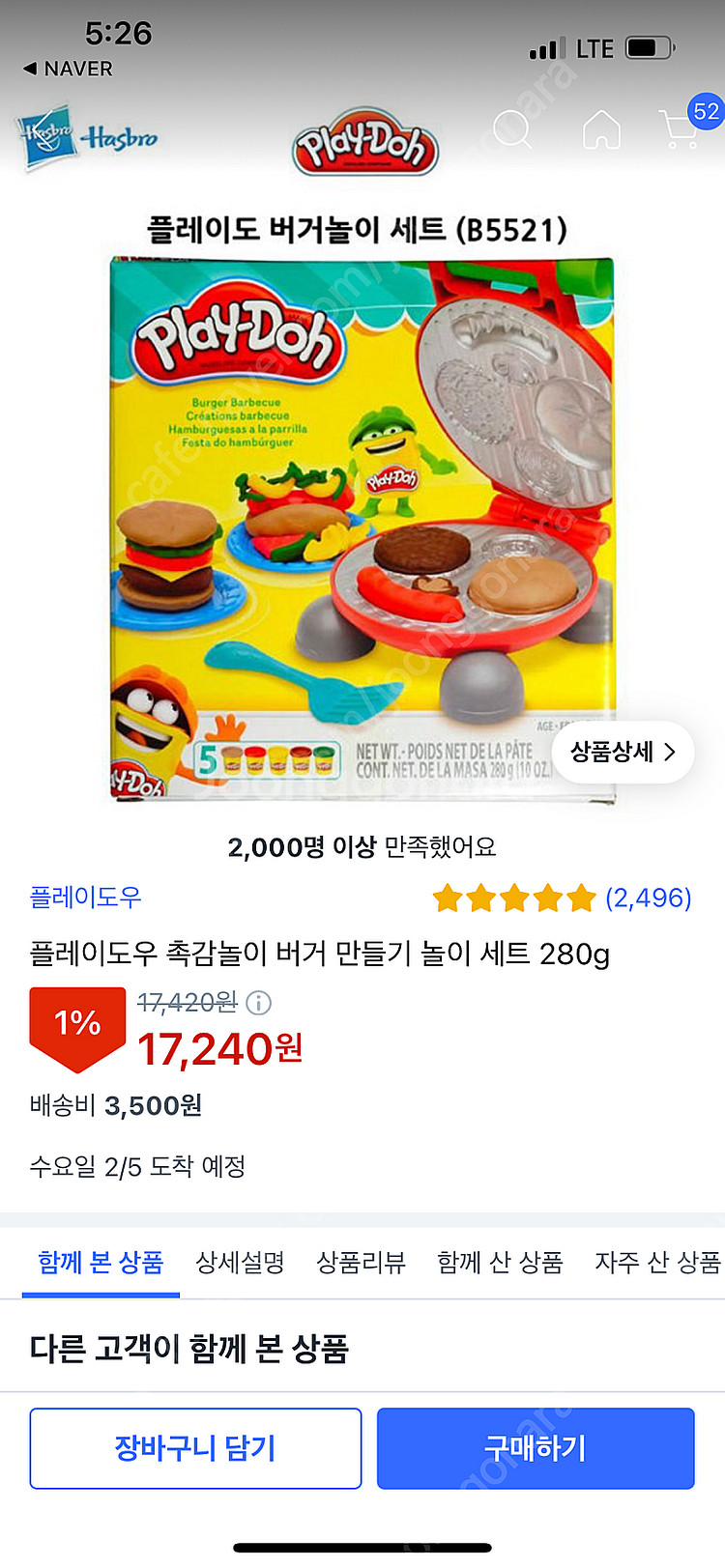725x1568 pixels.
Task: Add item with 장바구니 담기
Action: 195,1447
